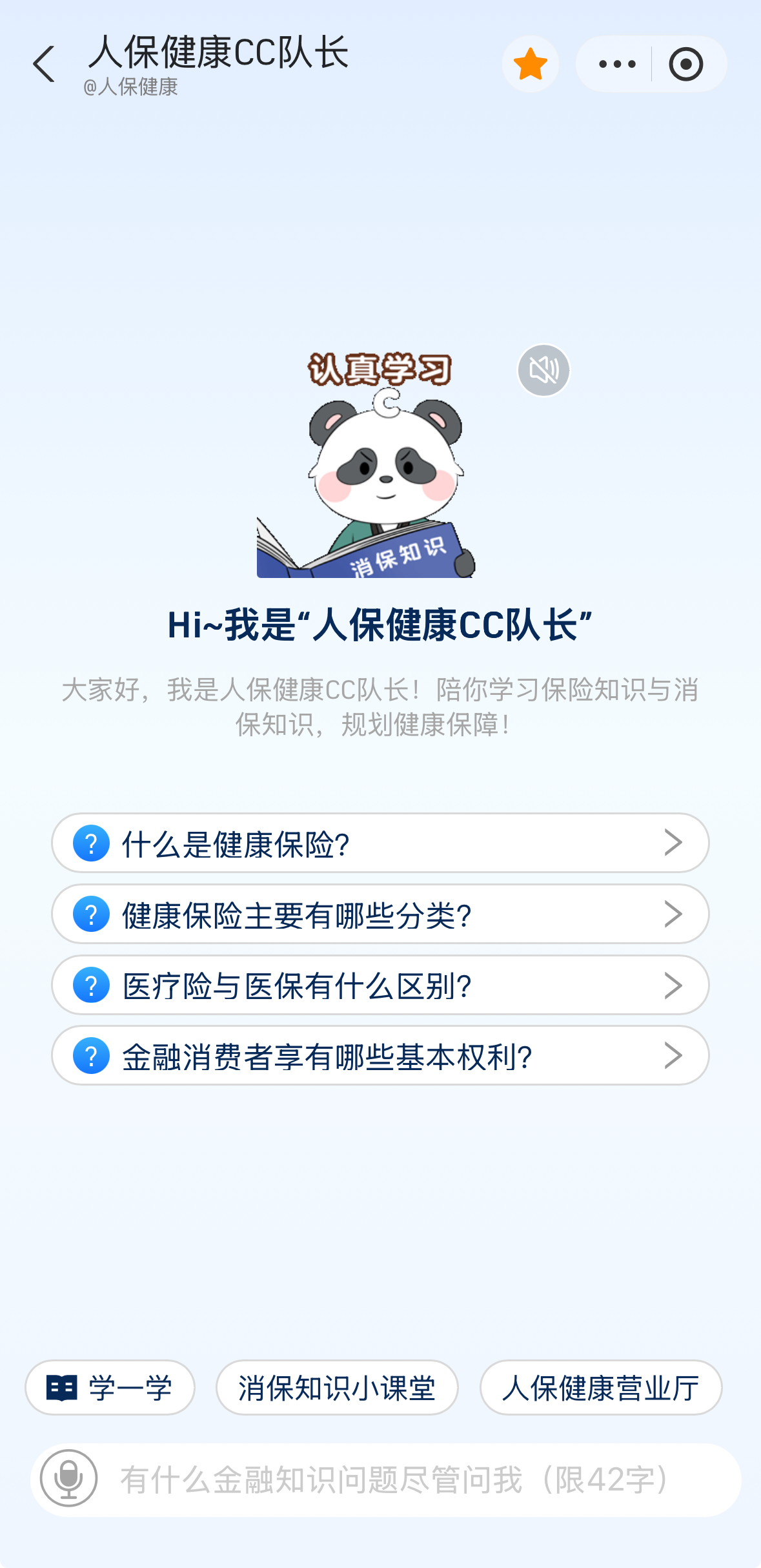The height and width of the screenshot is (1568, 761).
Task: Go back using the top-left arrow
Action: click(44, 64)
